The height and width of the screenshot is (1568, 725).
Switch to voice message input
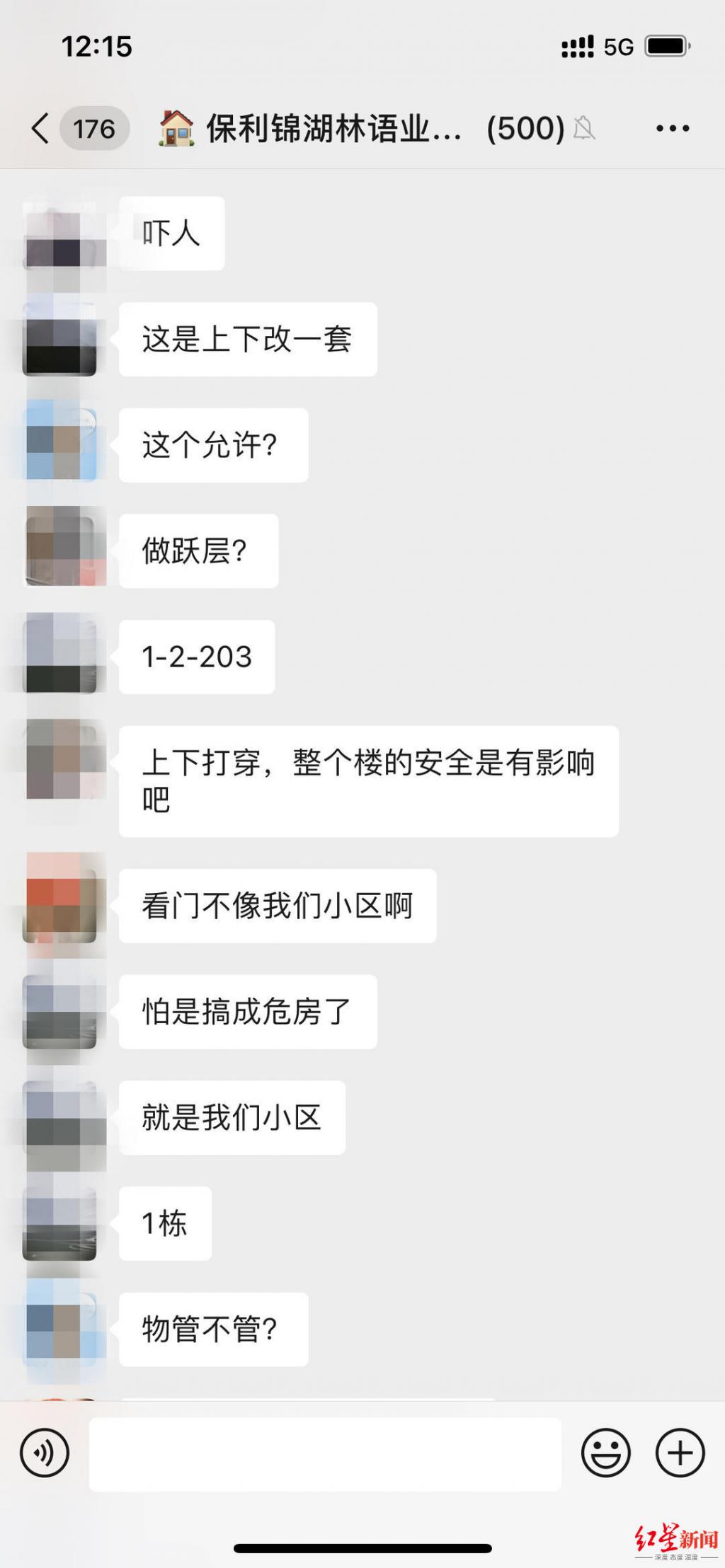[x=45, y=1453]
